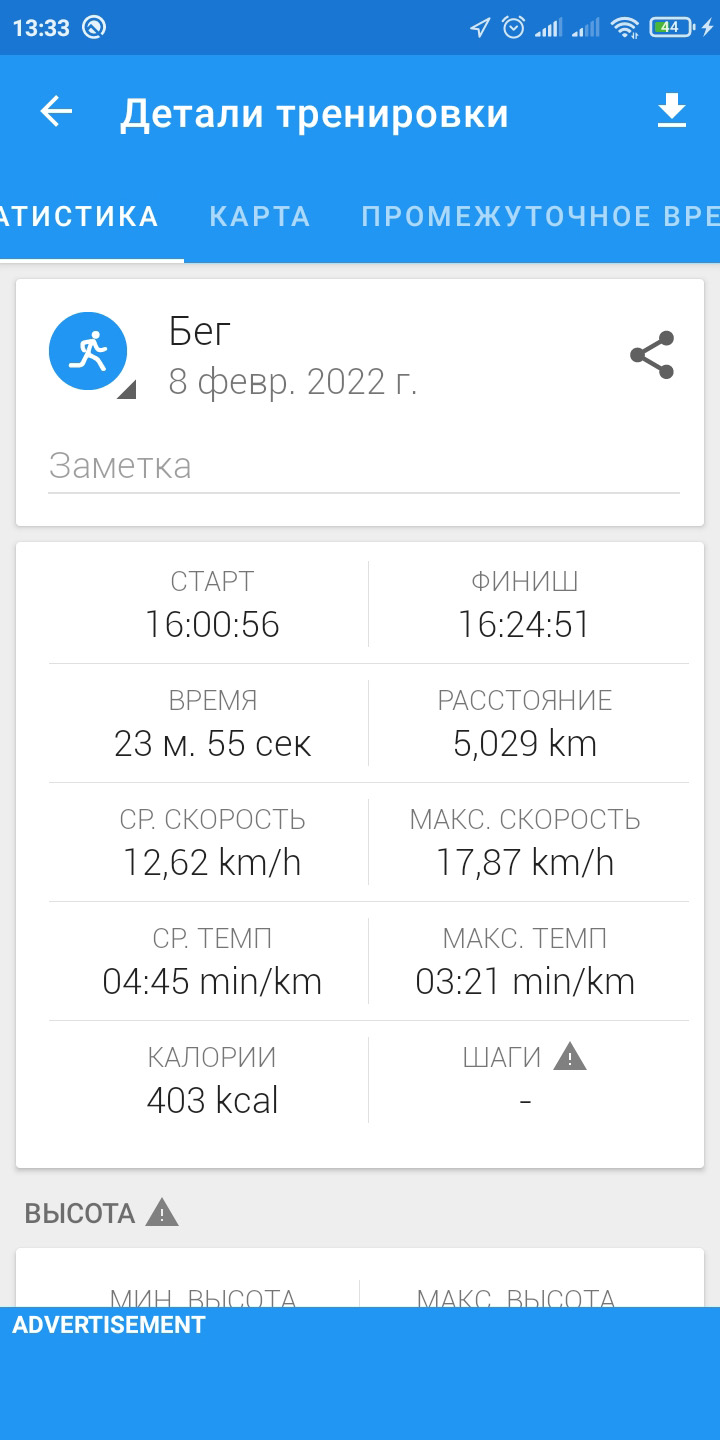Download the workout details
Image resolution: width=720 pixels, height=1440 pixels.
coord(672,112)
